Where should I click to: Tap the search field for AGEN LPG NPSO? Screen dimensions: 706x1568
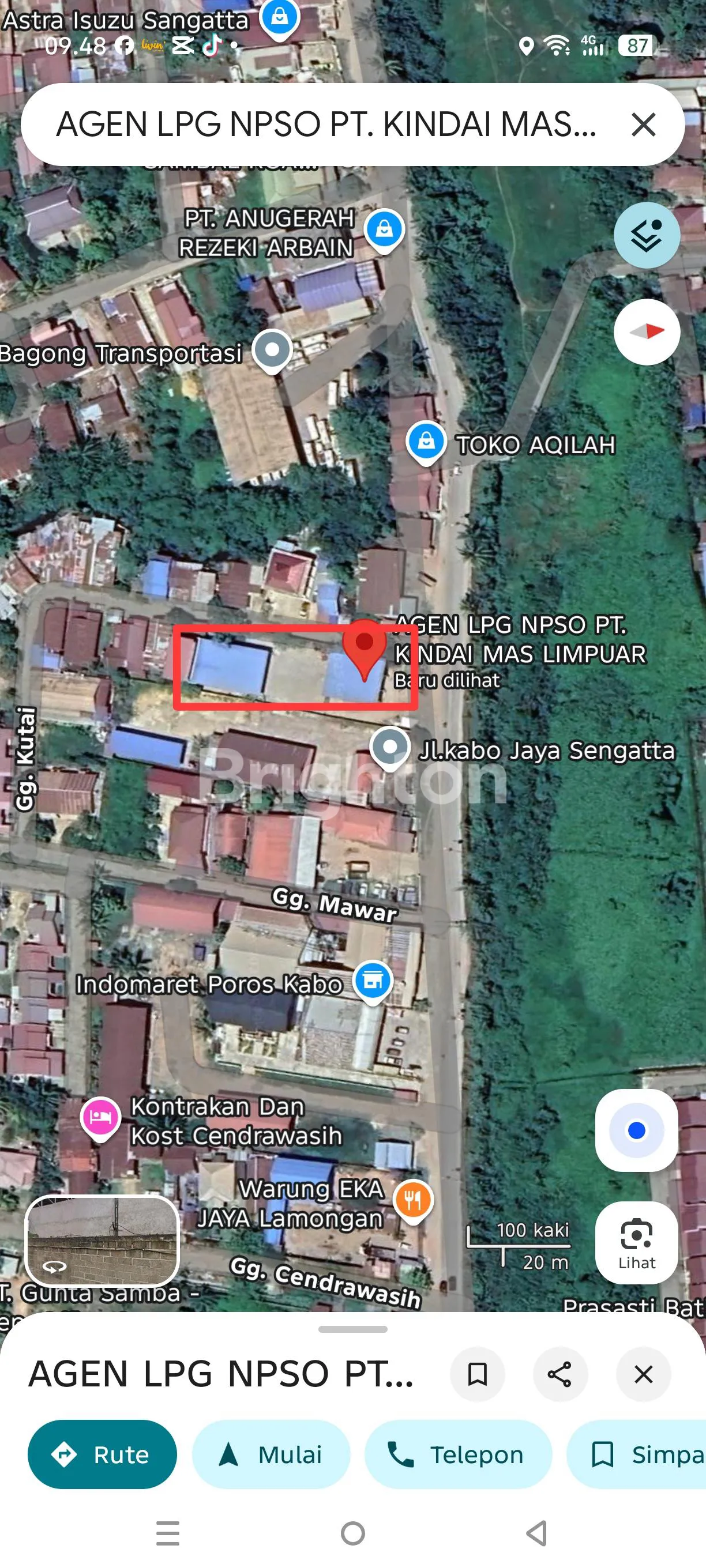326,125
